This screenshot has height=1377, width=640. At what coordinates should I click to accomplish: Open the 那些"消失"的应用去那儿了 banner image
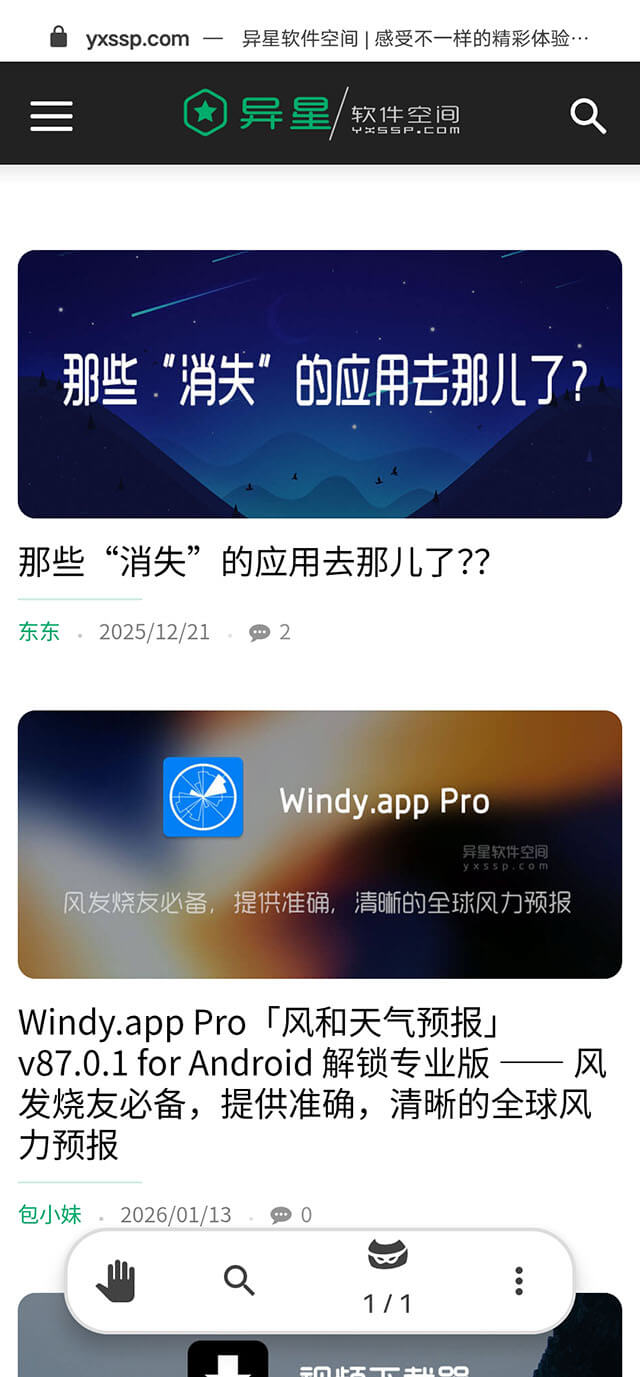click(x=320, y=384)
